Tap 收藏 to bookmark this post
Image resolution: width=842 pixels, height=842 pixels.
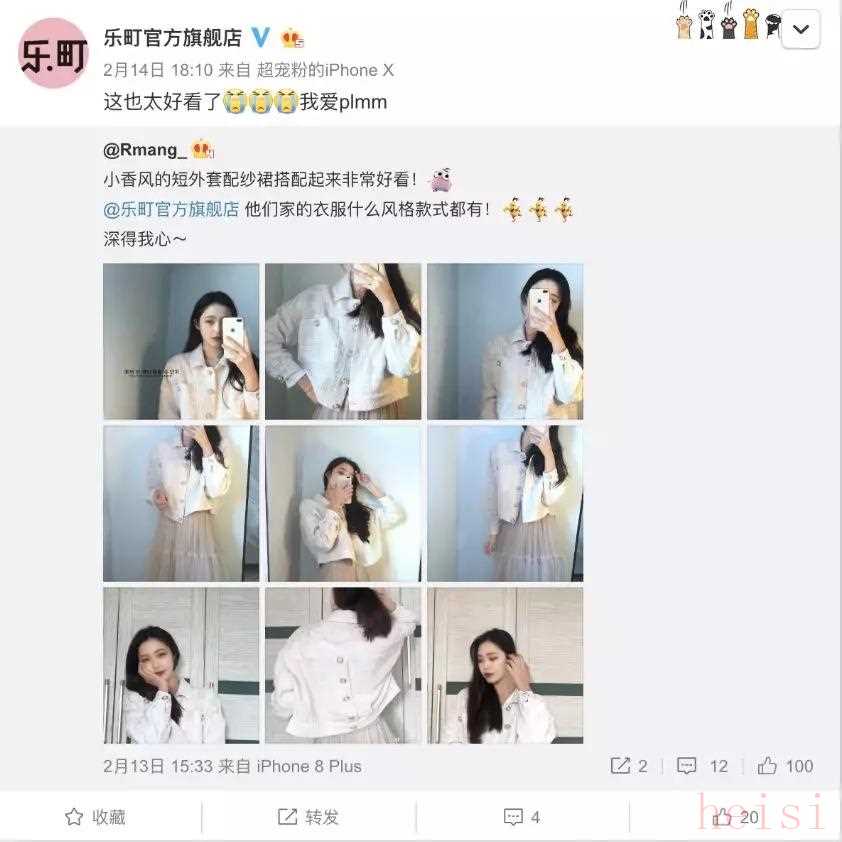(x=96, y=817)
